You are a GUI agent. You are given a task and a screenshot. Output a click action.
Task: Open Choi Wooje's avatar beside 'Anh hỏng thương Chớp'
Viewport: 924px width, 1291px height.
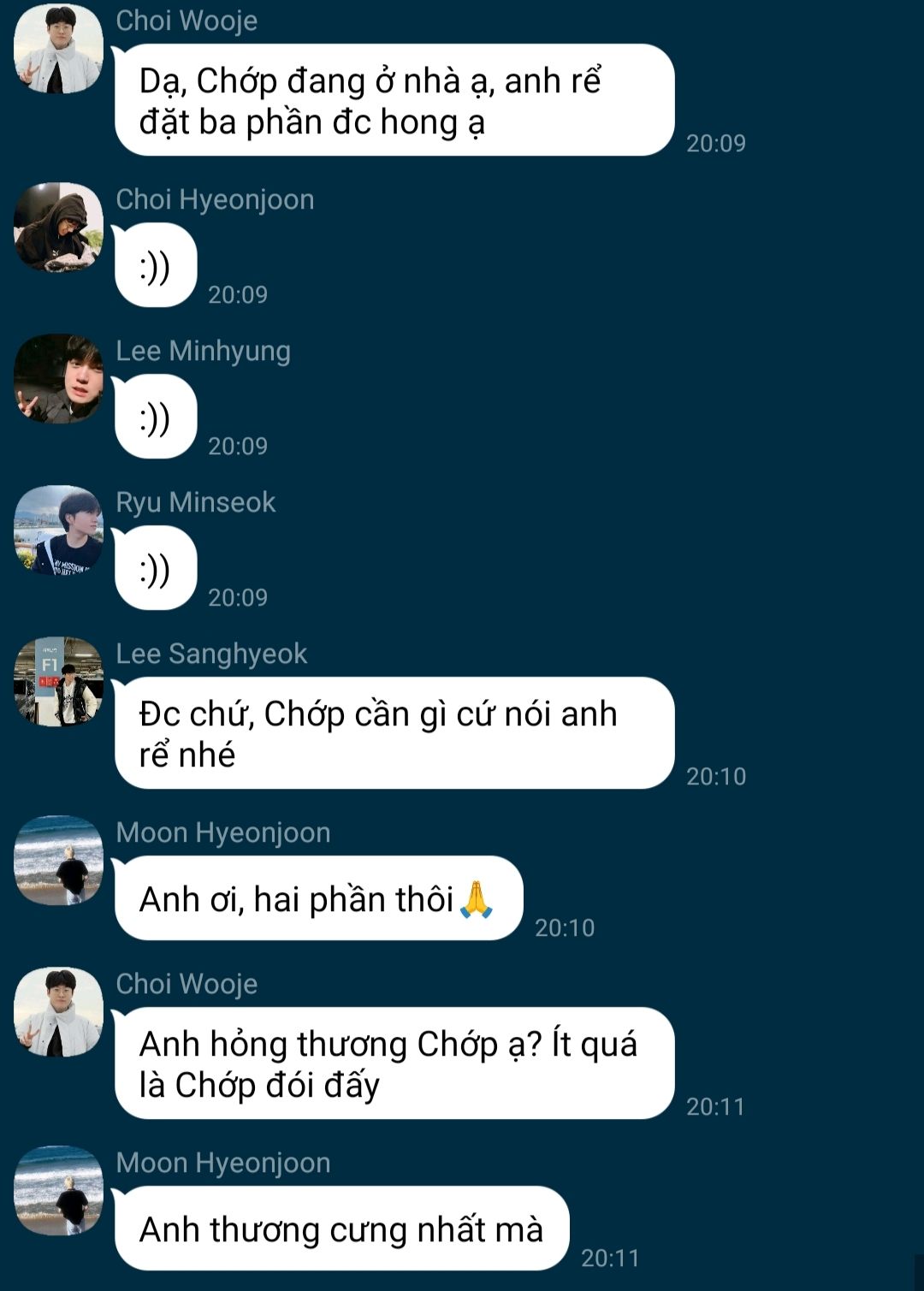pos(58,1012)
